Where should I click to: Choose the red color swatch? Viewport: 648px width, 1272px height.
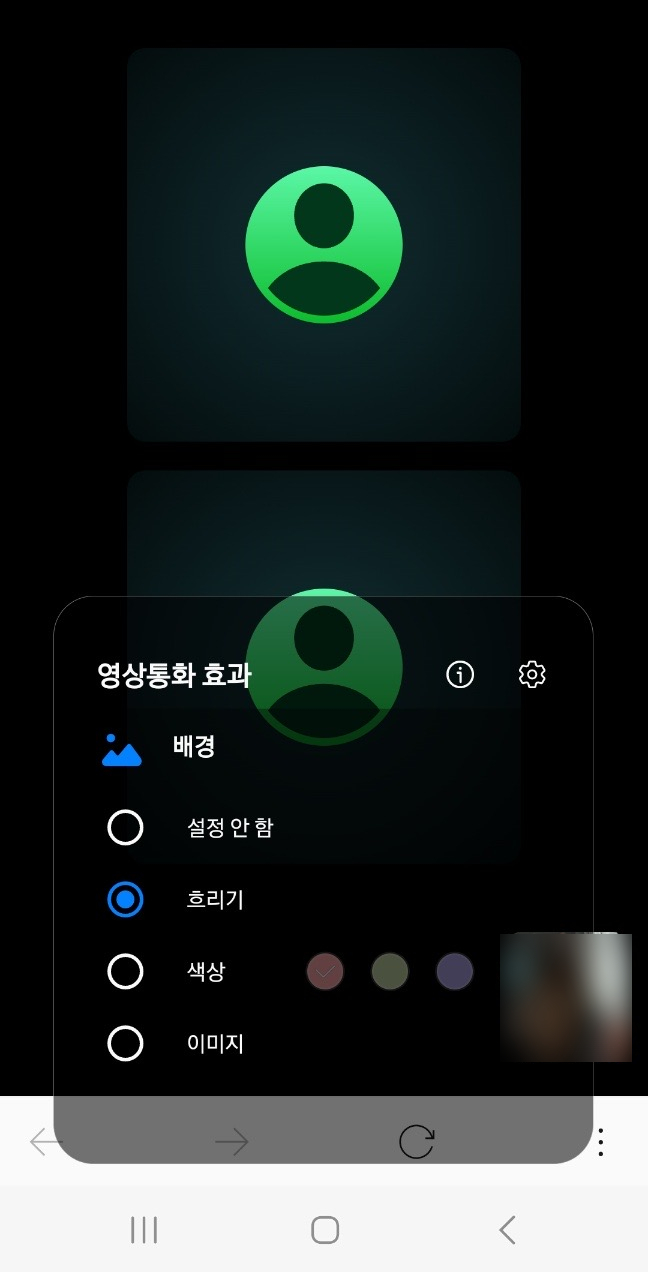pyautogui.click(x=325, y=971)
